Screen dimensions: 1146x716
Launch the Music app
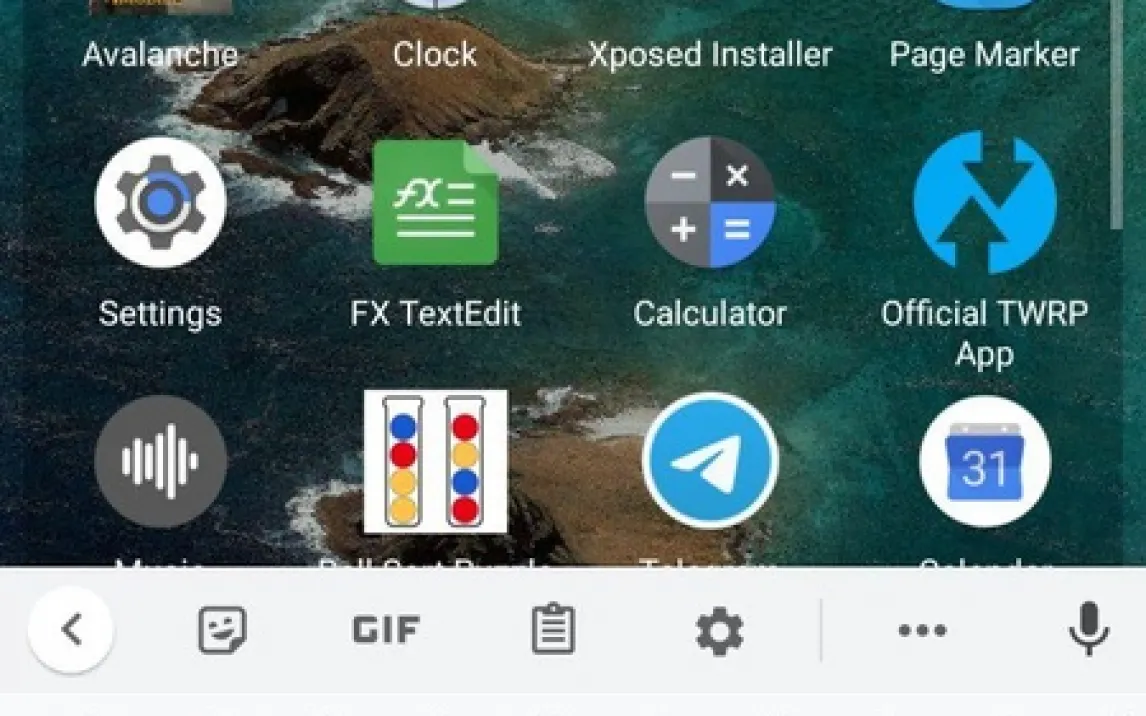point(160,461)
